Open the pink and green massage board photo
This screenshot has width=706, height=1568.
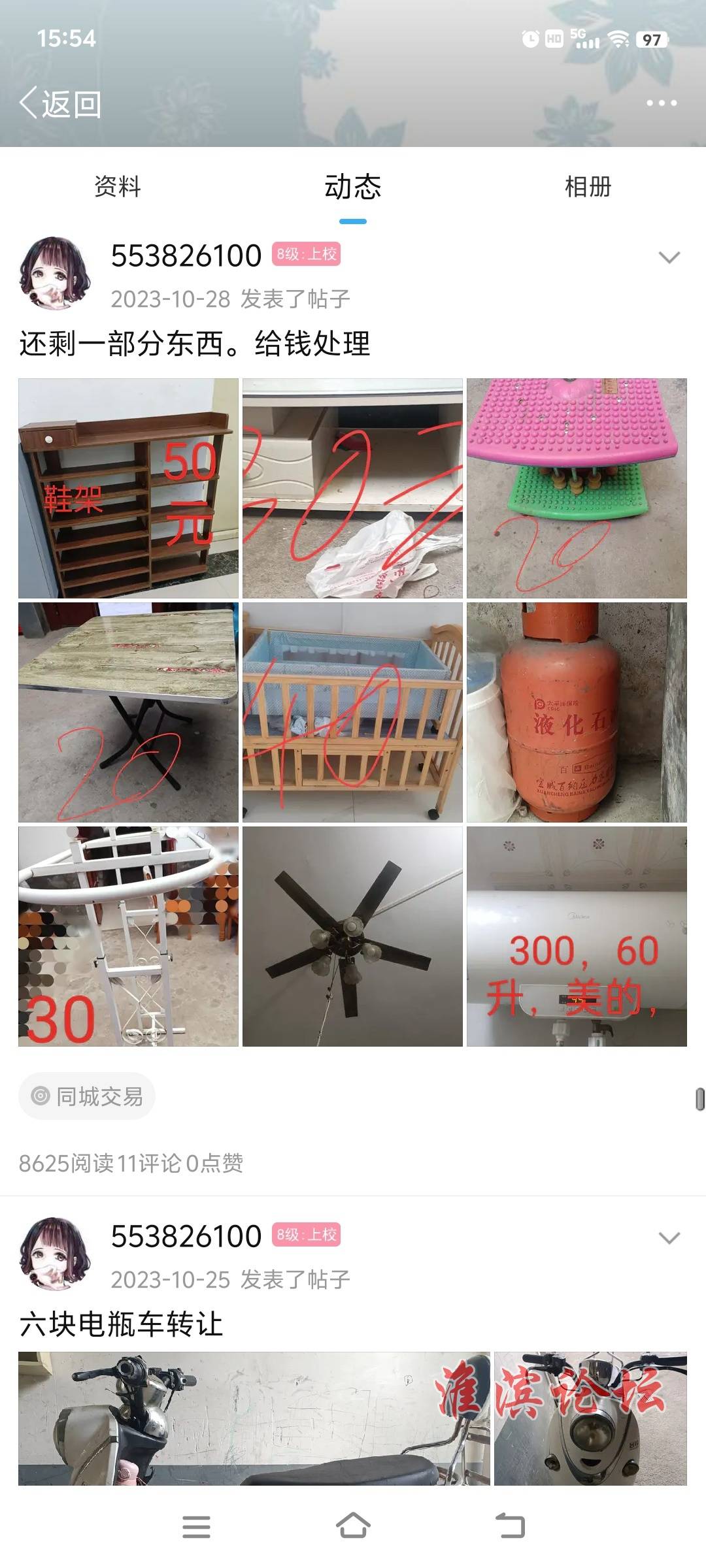pyautogui.click(x=577, y=488)
